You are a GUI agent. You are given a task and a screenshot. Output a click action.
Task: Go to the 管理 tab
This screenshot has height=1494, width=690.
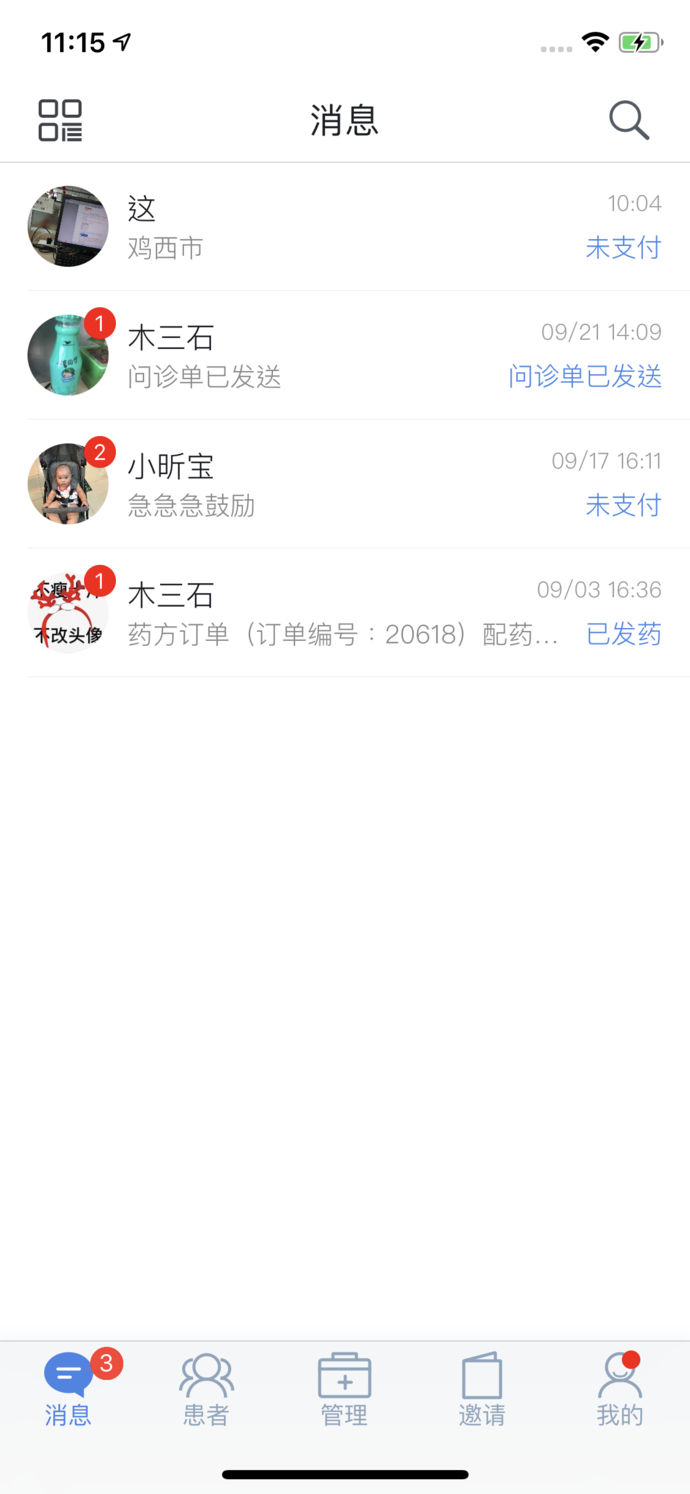coord(344,1389)
